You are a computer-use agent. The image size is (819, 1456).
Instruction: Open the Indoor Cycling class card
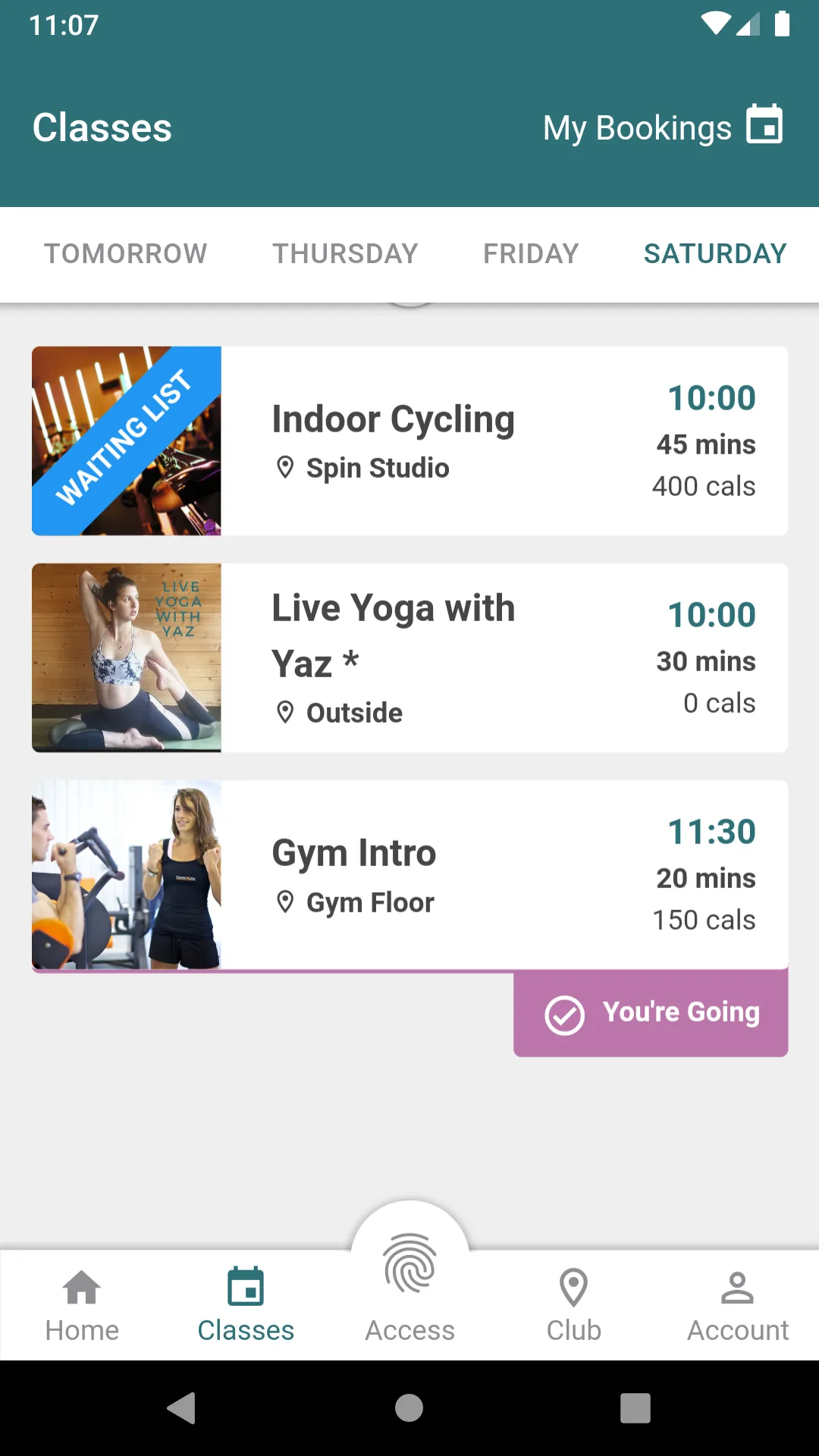point(409,441)
